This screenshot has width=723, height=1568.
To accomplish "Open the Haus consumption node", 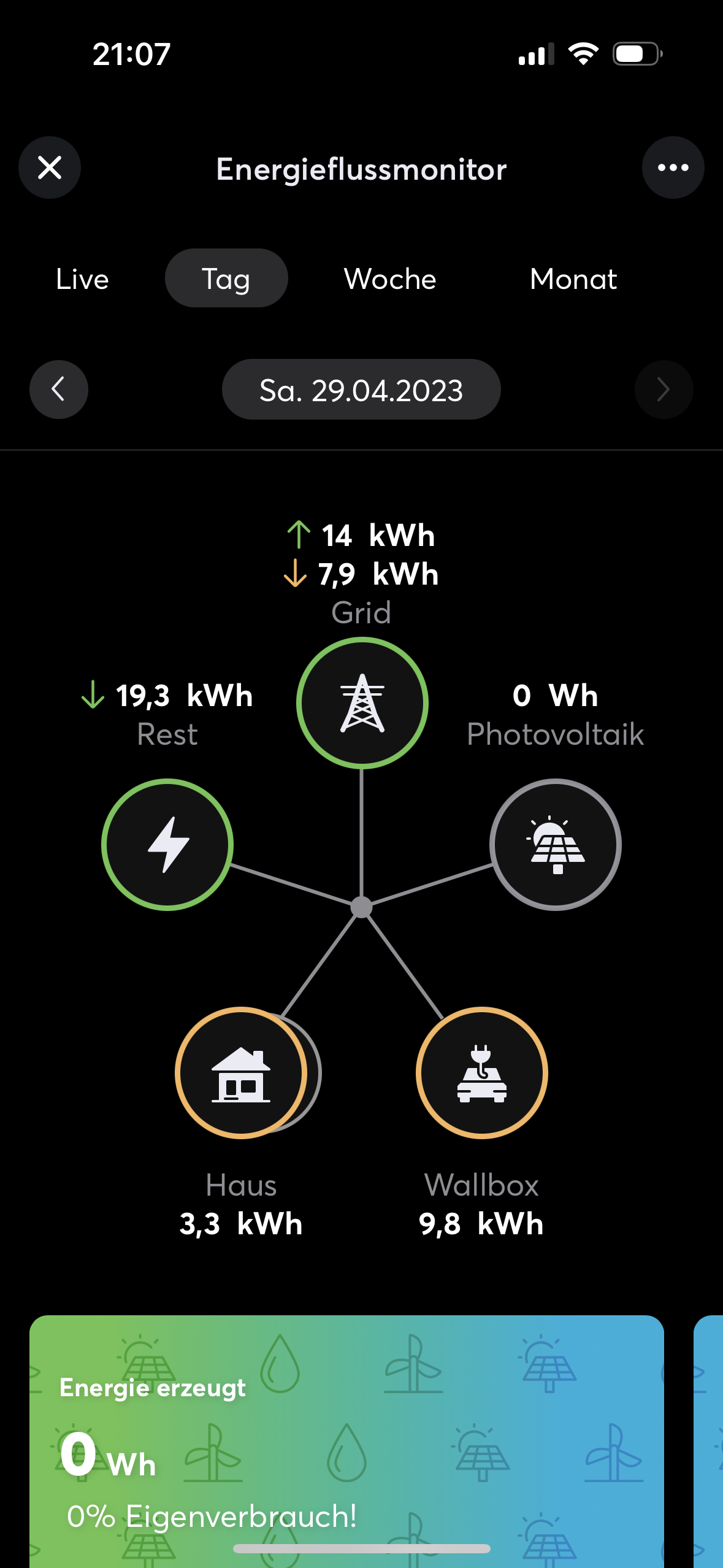I will pyautogui.click(x=242, y=1073).
